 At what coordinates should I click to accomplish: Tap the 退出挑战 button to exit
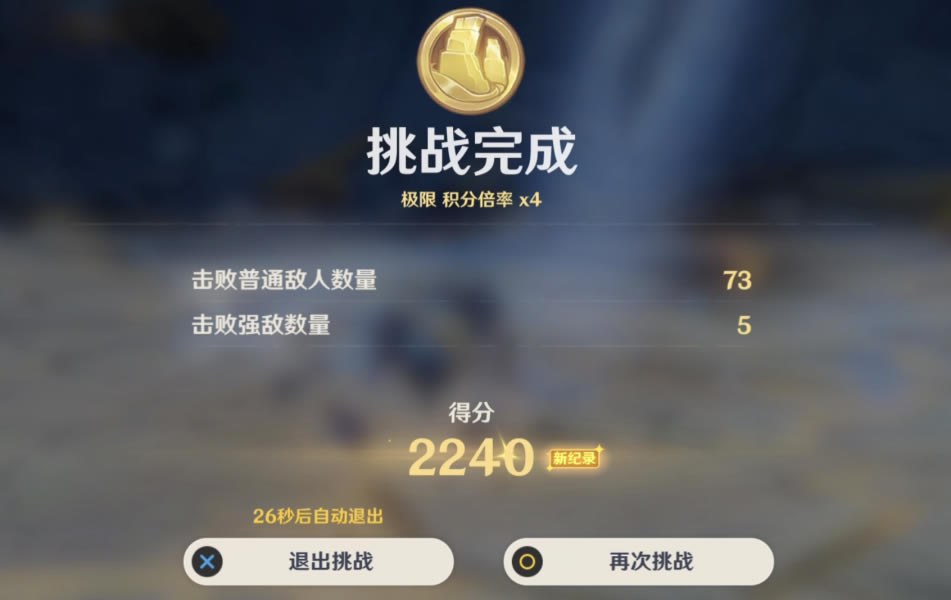coord(318,561)
